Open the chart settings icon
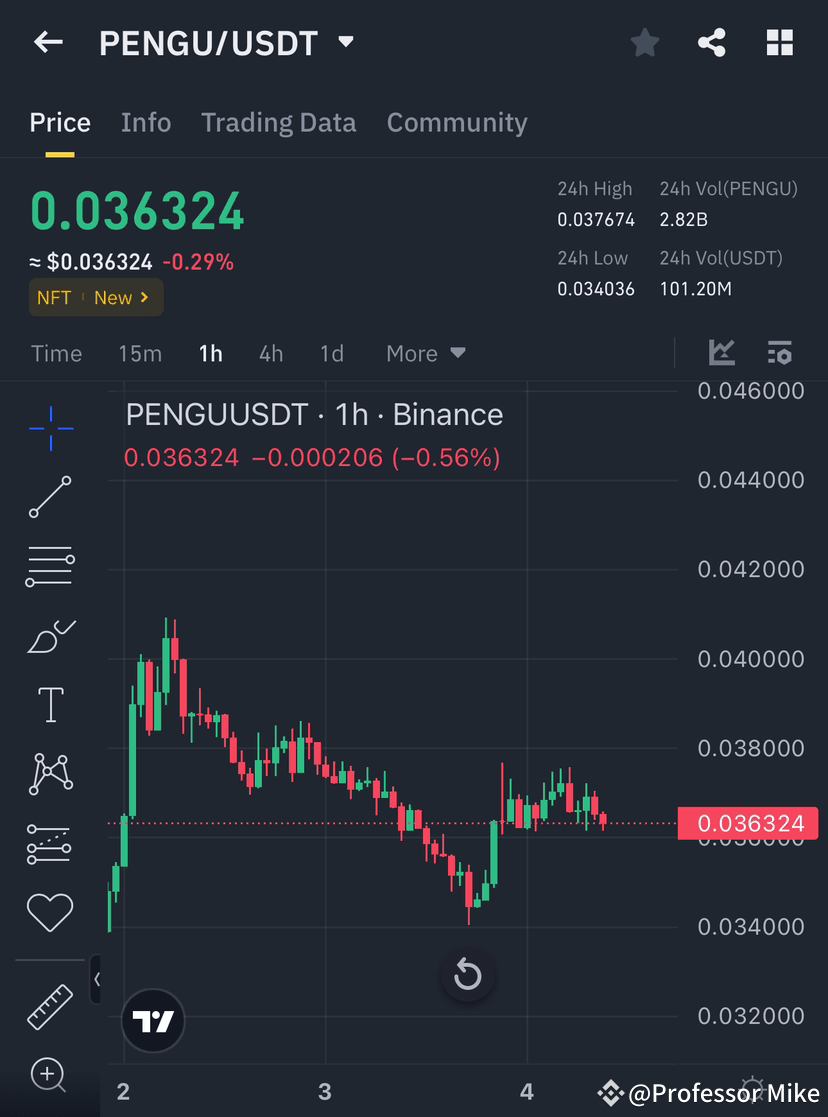 [x=780, y=352]
